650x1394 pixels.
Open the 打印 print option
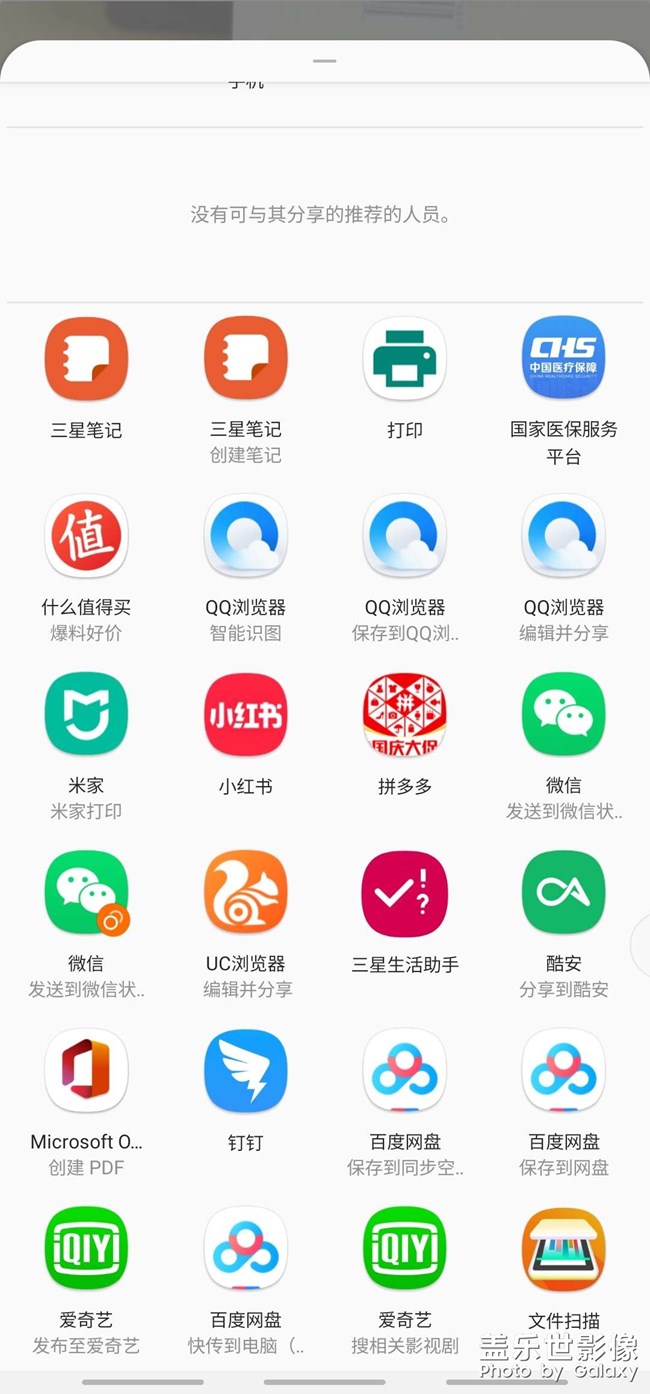click(x=404, y=359)
